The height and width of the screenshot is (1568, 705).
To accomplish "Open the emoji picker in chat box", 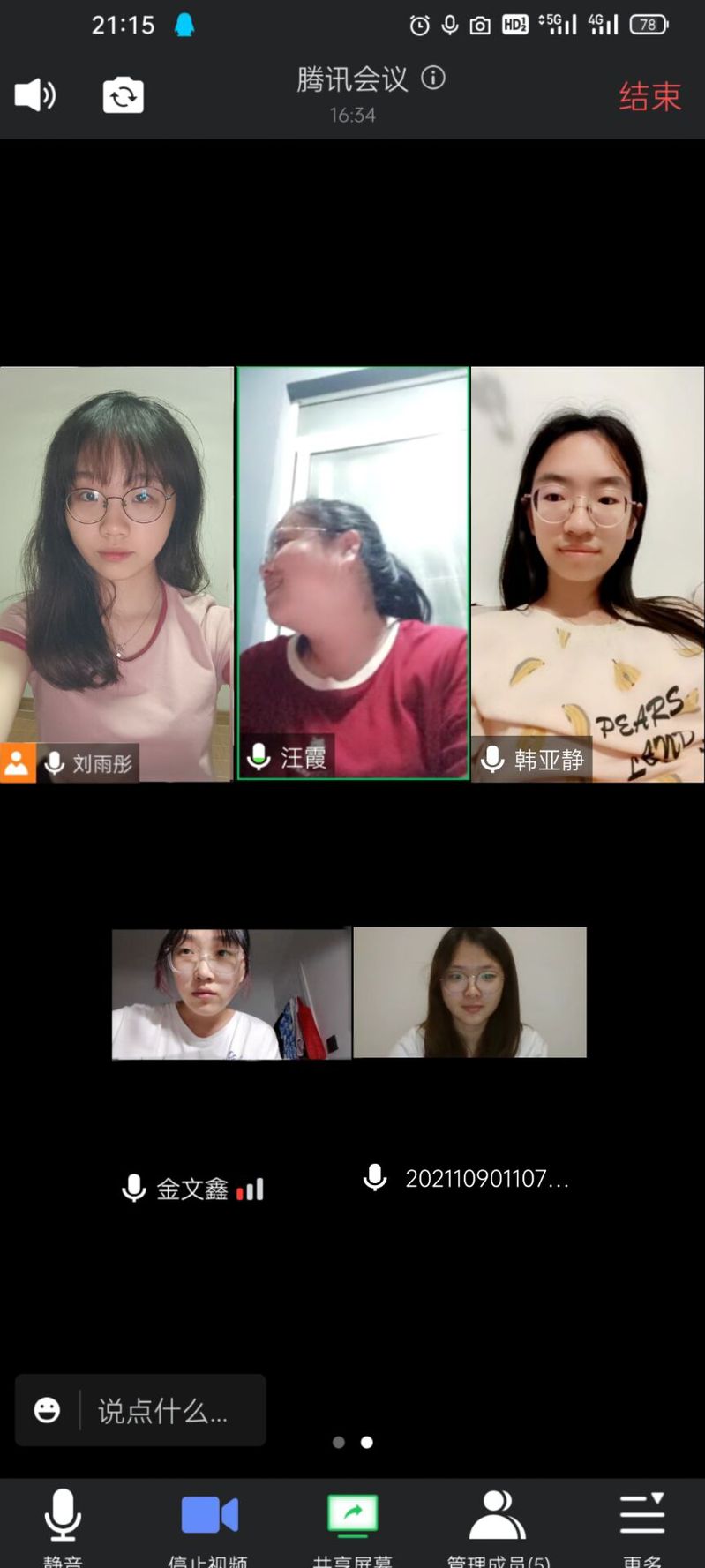I will pyautogui.click(x=47, y=1410).
